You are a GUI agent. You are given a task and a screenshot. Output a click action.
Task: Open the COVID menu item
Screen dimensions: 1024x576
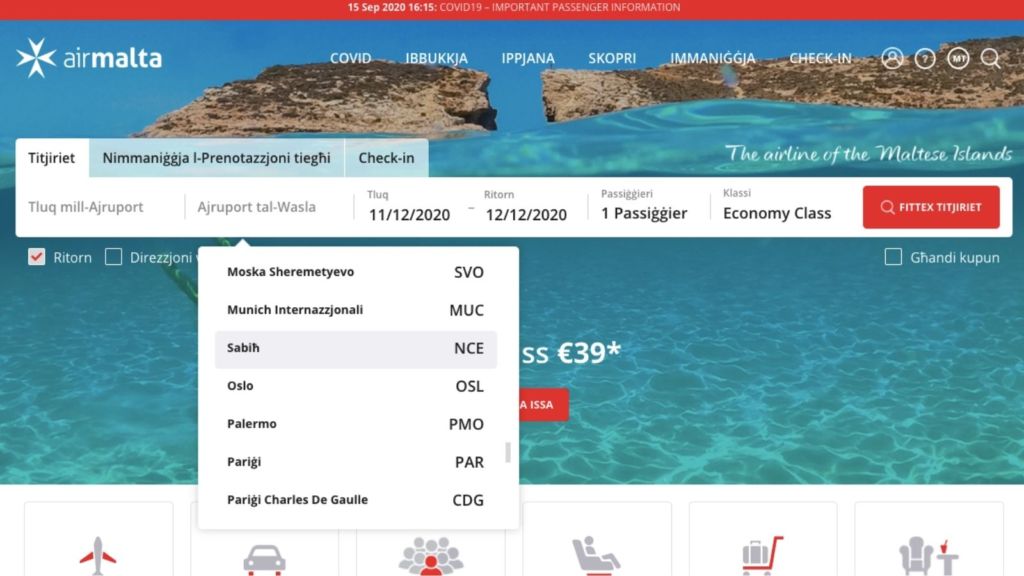[x=350, y=58]
